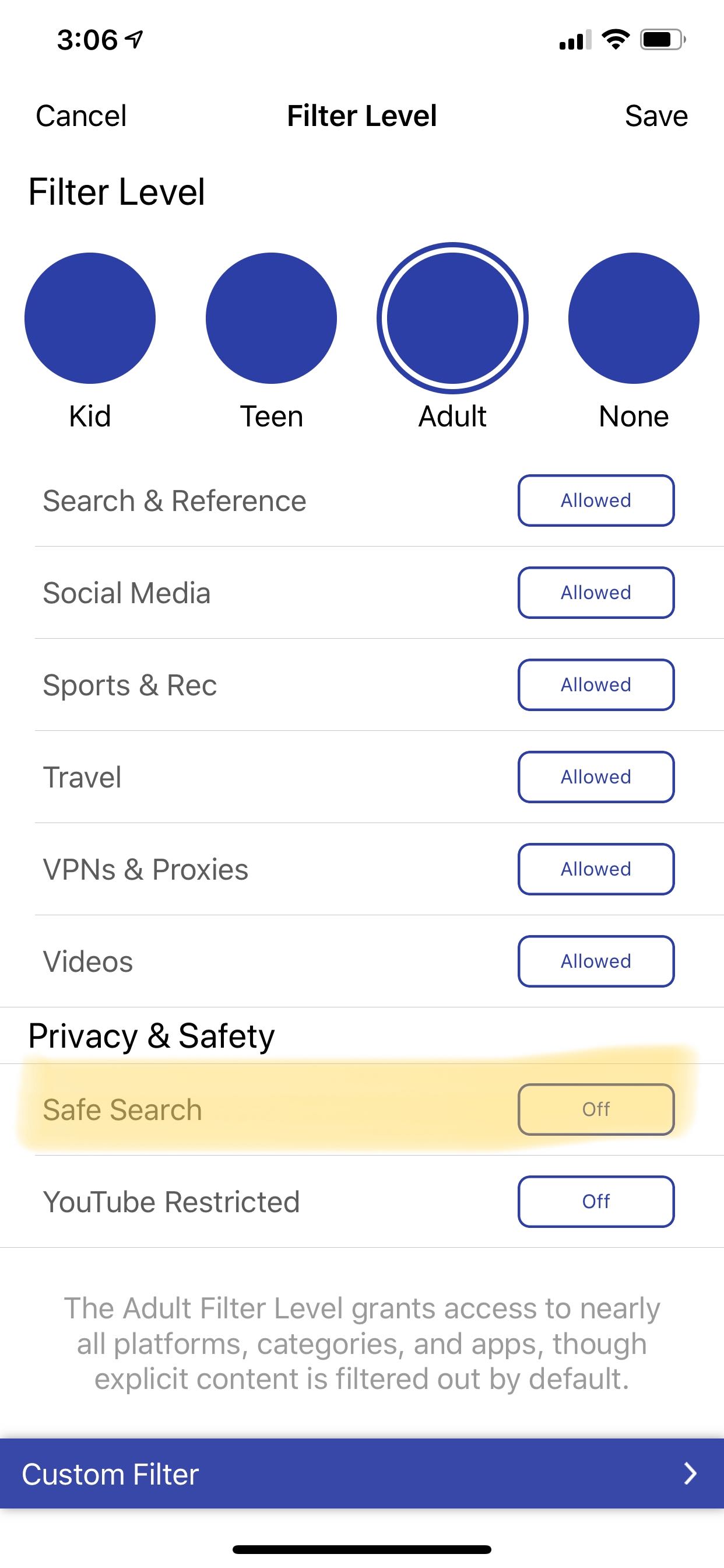This screenshot has width=724, height=1568.
Task: Enable YouTube Restricted mode
Action: click(x=596, y=1201)
